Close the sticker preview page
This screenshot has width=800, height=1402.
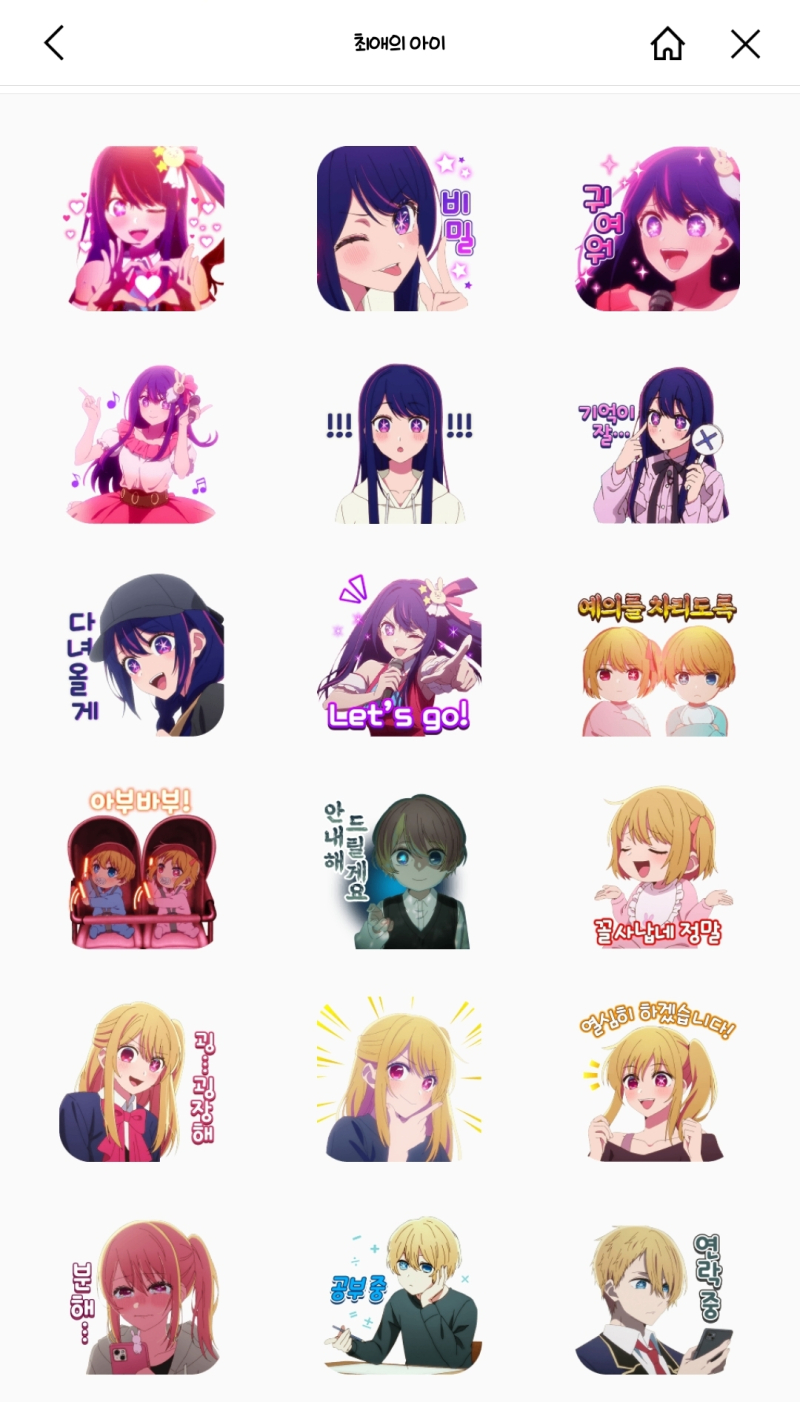click(745, 44)
